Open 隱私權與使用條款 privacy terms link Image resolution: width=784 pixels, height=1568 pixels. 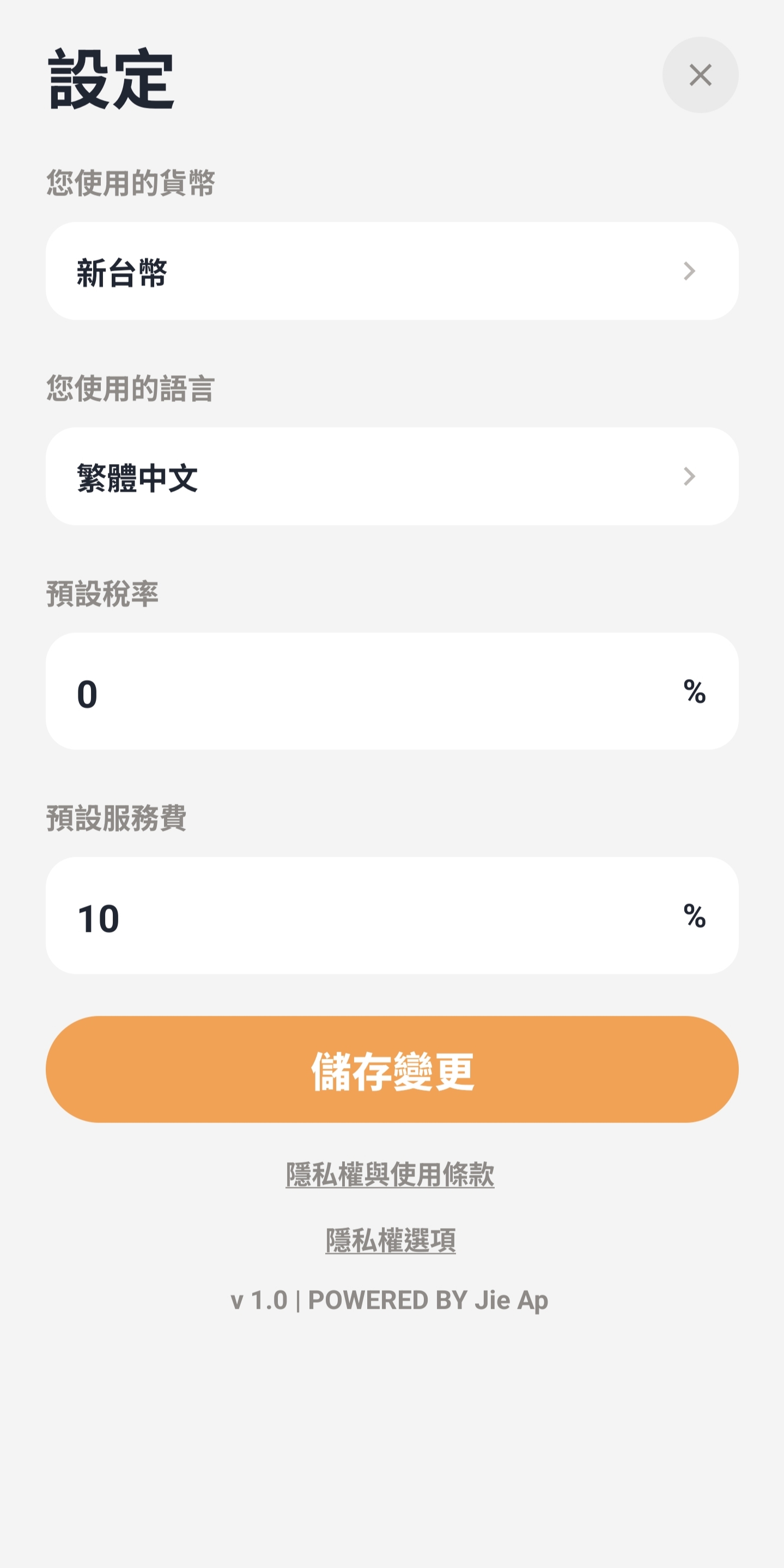pos(391,1175)
